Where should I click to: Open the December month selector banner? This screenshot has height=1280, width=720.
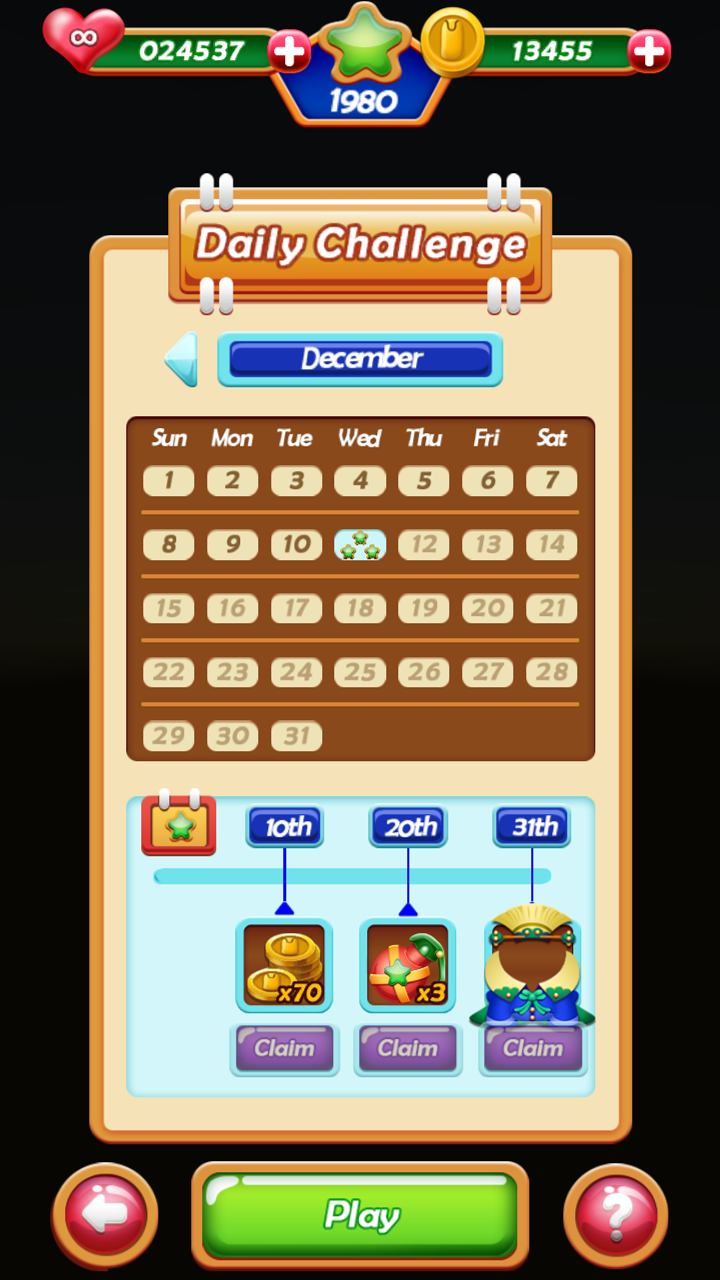click(x=360, y=360)
